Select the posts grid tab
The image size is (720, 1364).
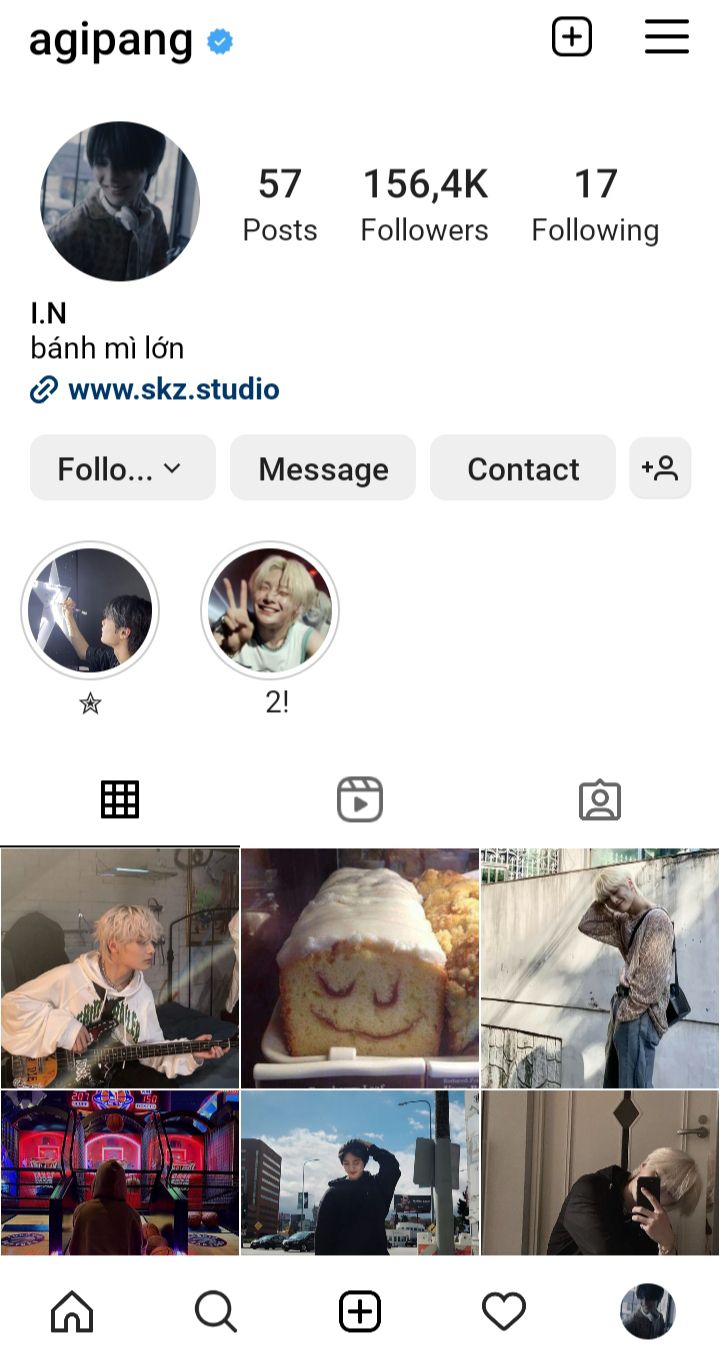coord(120,800)
